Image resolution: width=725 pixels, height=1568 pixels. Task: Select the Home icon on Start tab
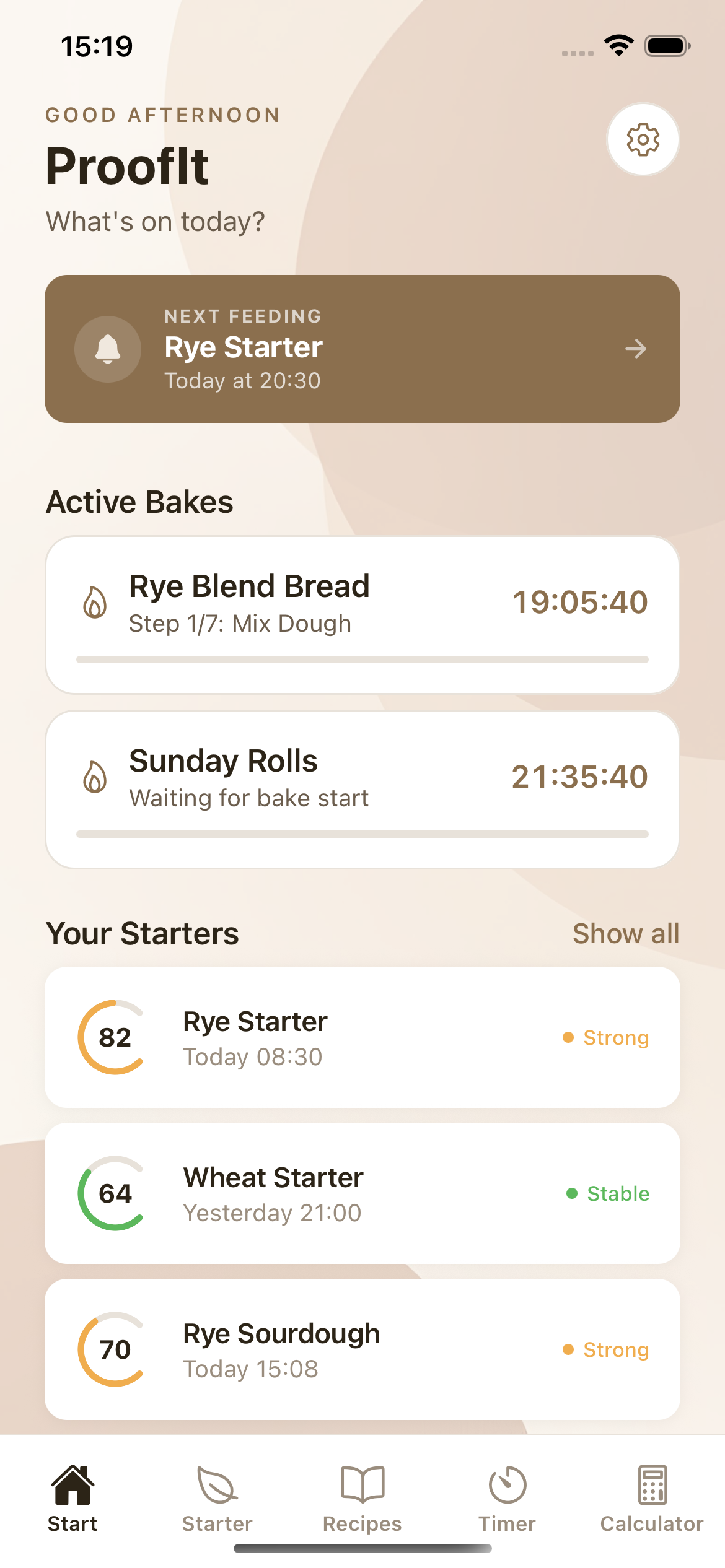click(x=72, y=1486)
